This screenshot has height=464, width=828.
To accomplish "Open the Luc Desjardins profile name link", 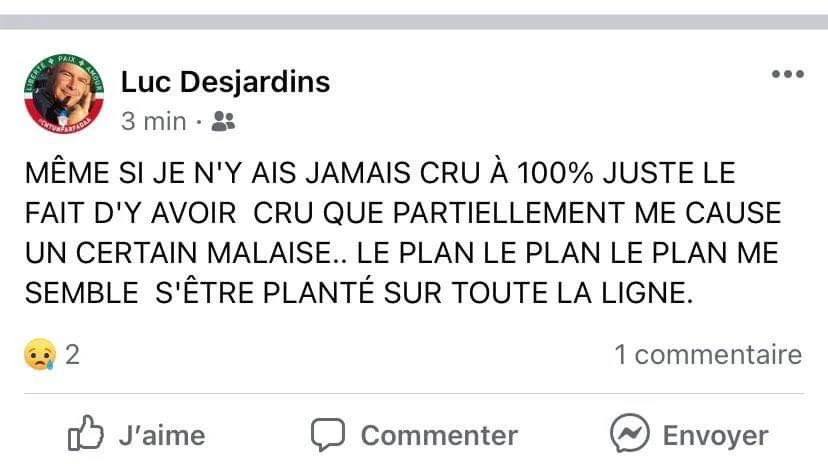I will [x=225, y=81].
